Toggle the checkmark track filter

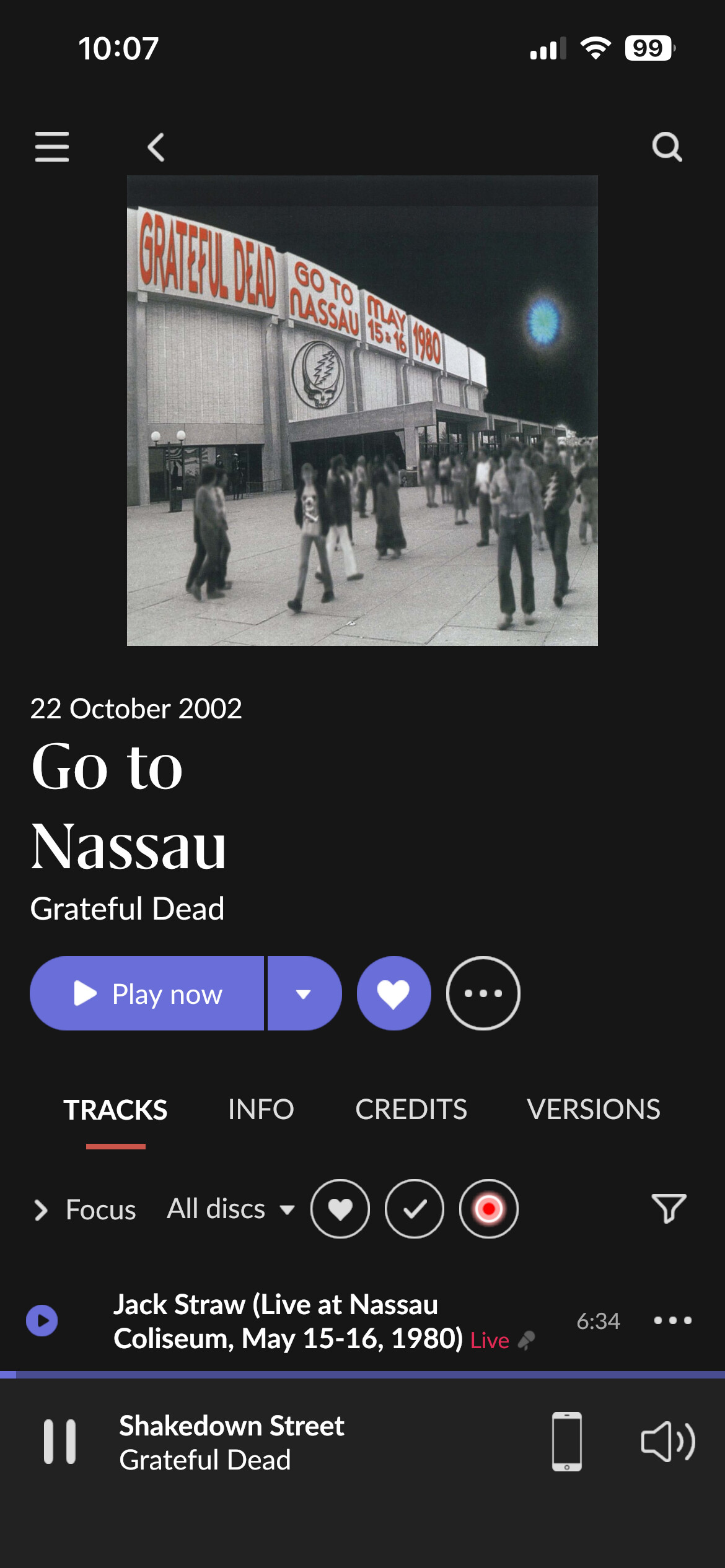click(415, 1209)
